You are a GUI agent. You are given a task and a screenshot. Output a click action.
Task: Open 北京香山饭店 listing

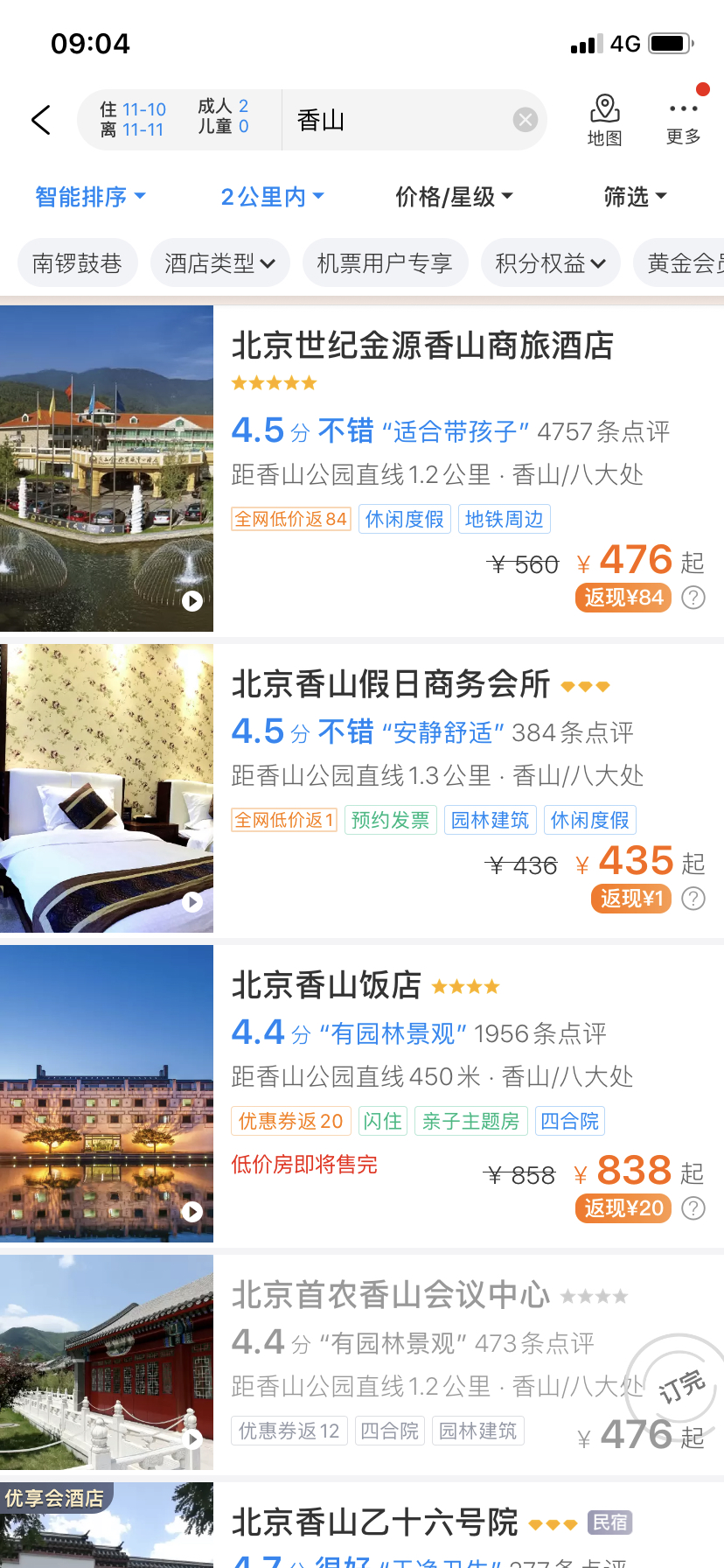[x=326, y=985]
